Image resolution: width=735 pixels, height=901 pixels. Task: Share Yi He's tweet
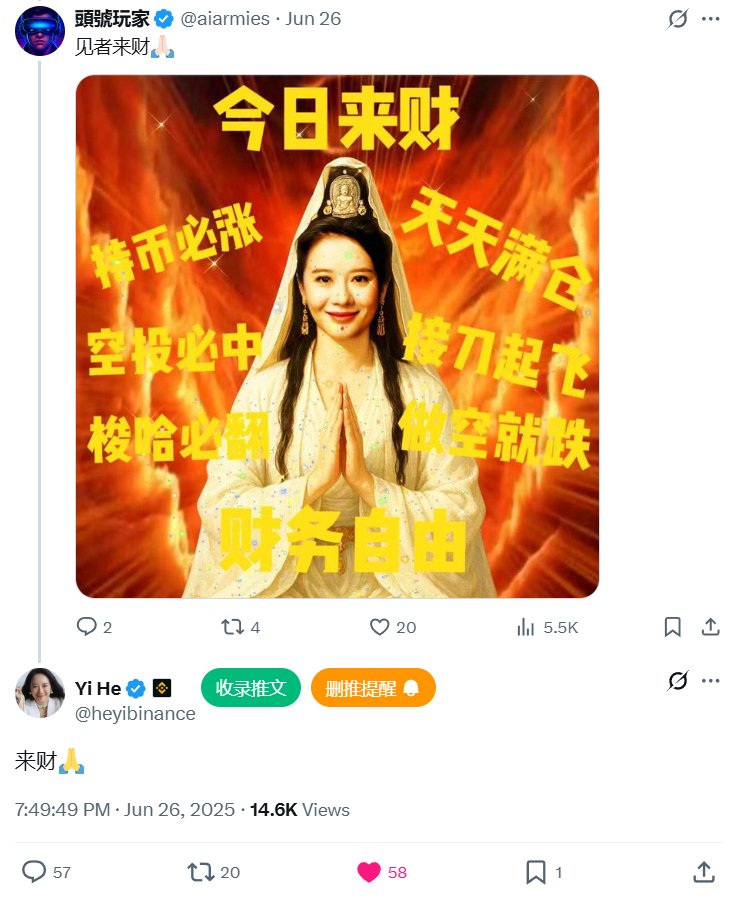point(703,872)
